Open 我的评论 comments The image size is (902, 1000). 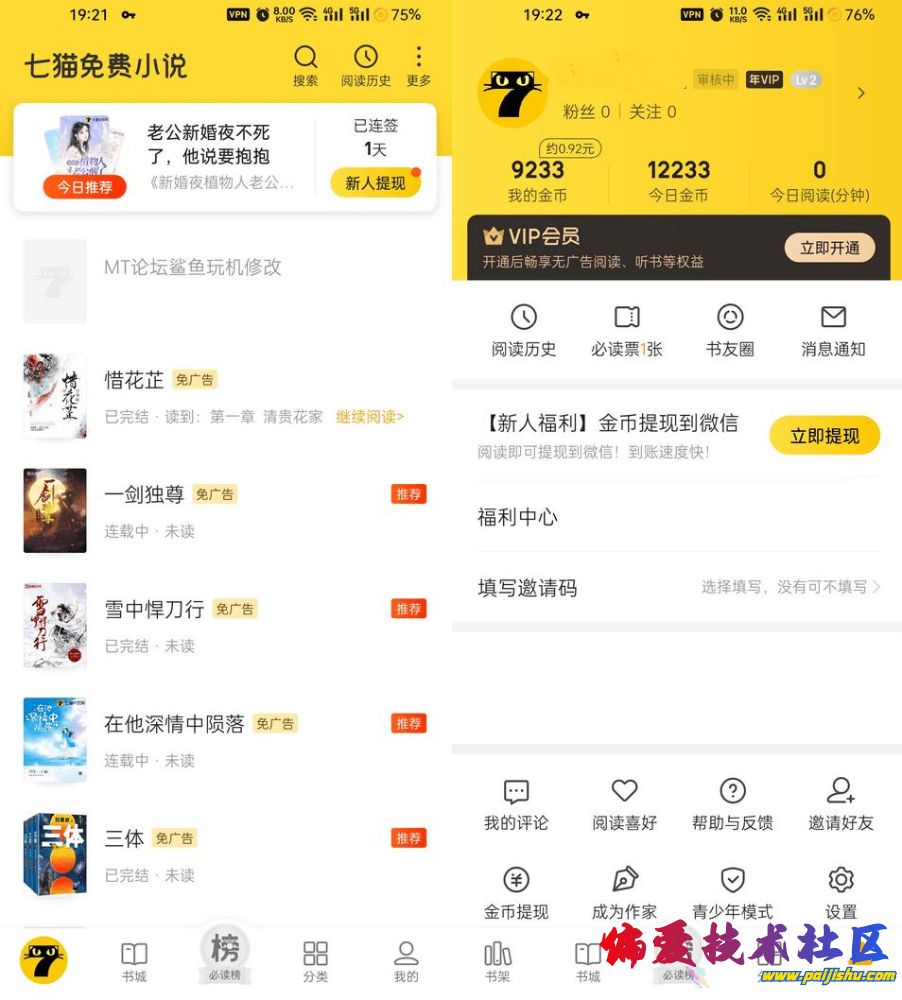click(516, 805)
